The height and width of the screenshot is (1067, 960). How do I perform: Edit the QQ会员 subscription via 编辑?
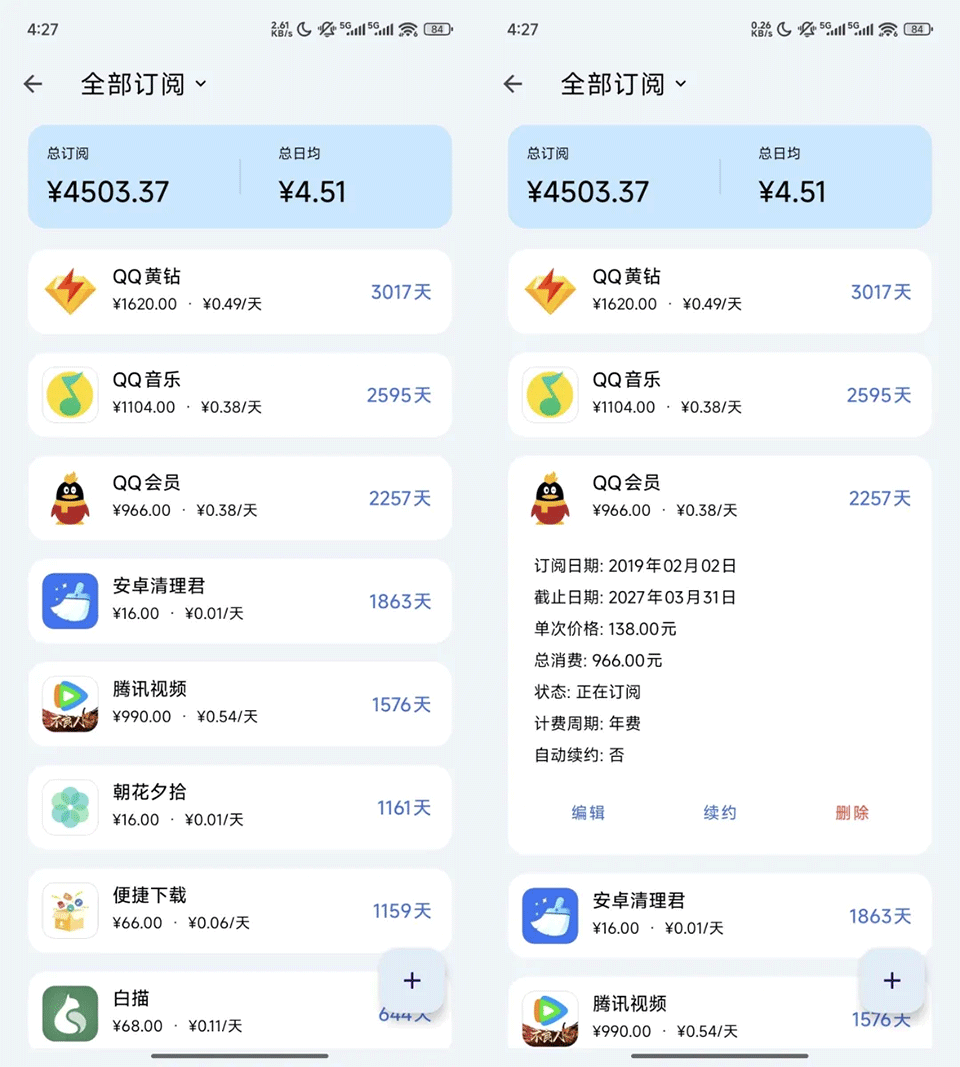588,813
